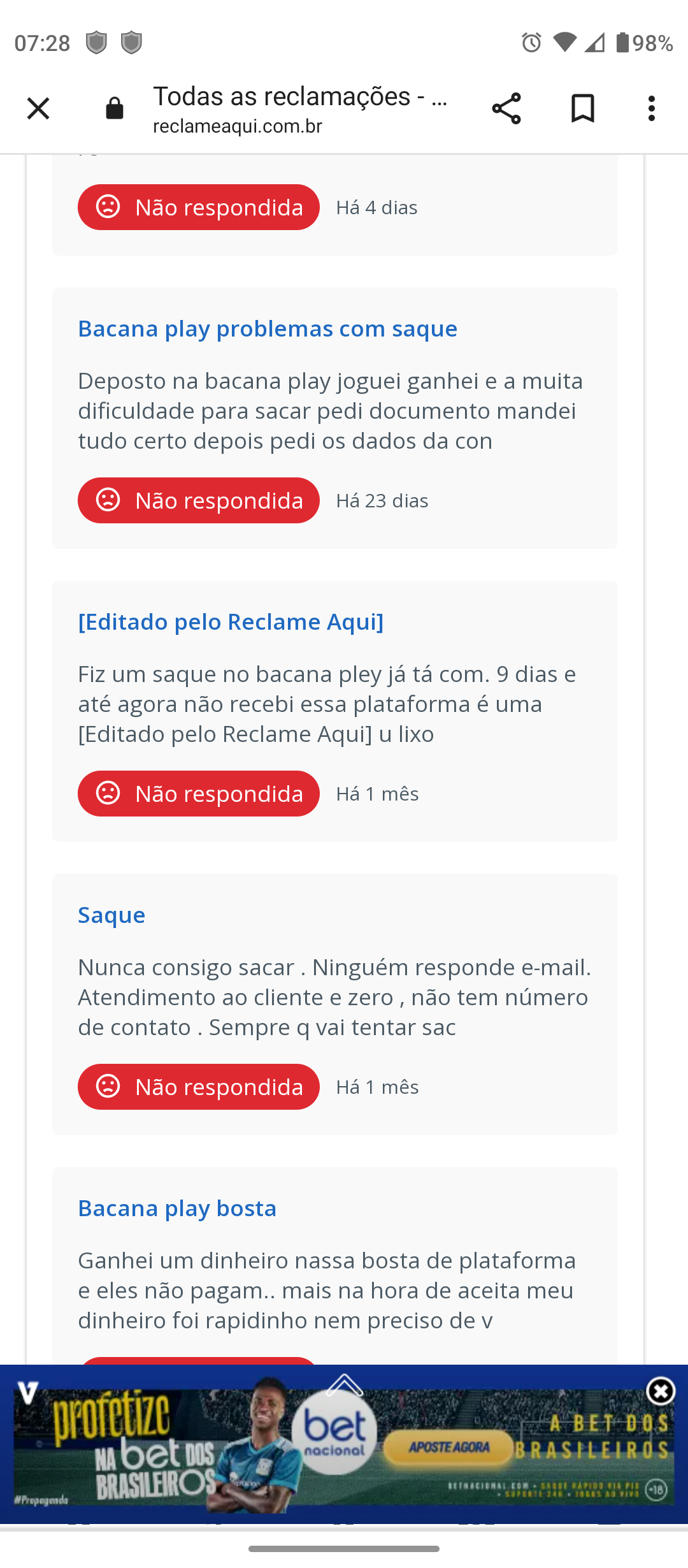
Task: Tap the alarm clock icon in the status bar
Action: click(x=532, y=43)
